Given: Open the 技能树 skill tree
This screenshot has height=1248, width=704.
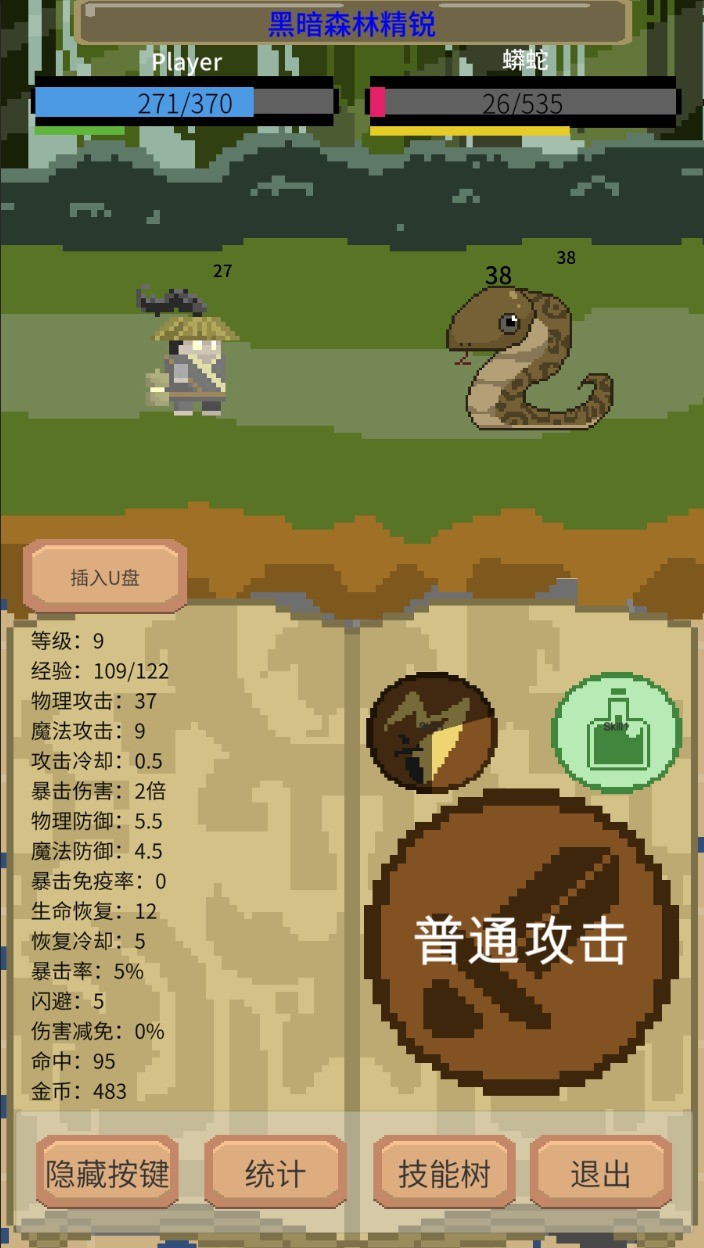Looking at the screenshot, I should [445, 1173].
